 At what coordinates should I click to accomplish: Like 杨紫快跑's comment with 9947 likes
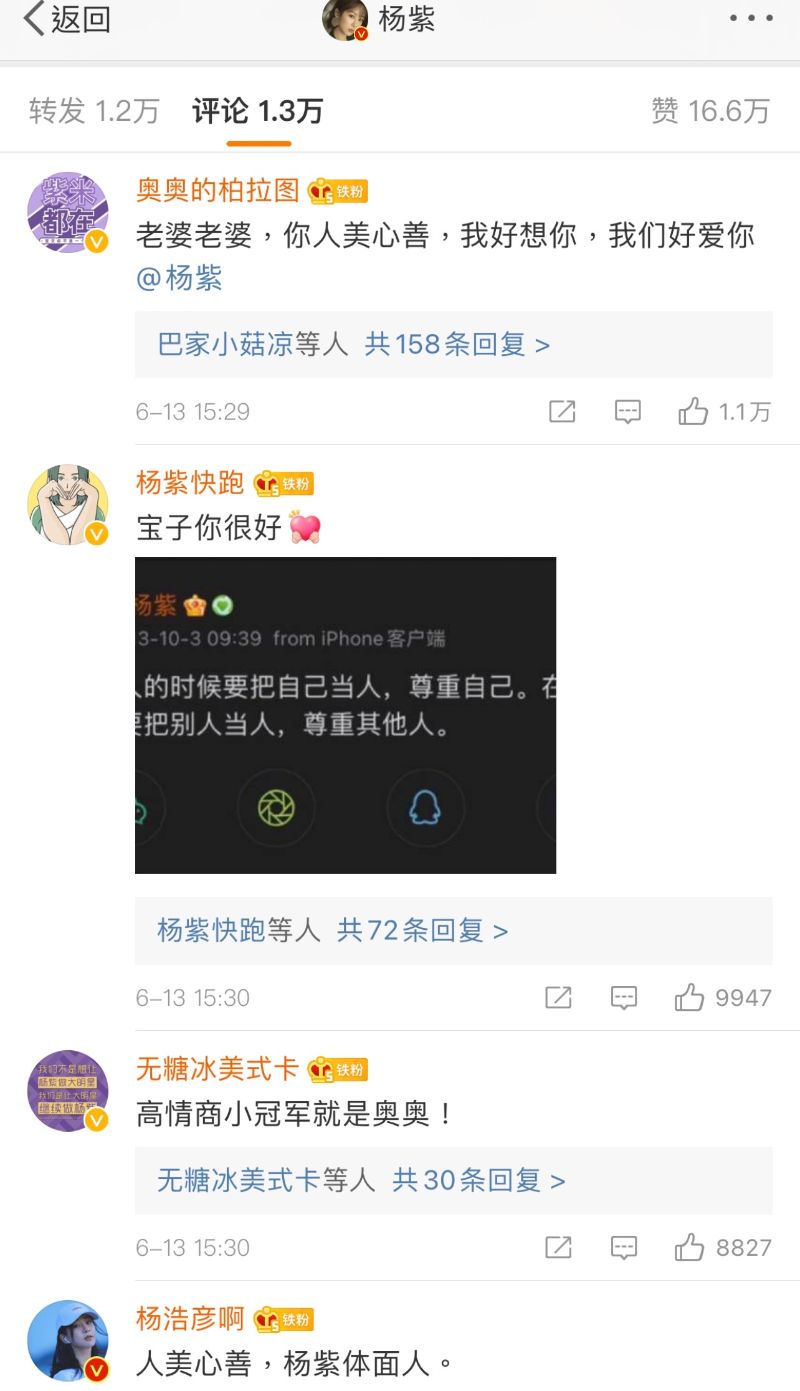[723, 997]
